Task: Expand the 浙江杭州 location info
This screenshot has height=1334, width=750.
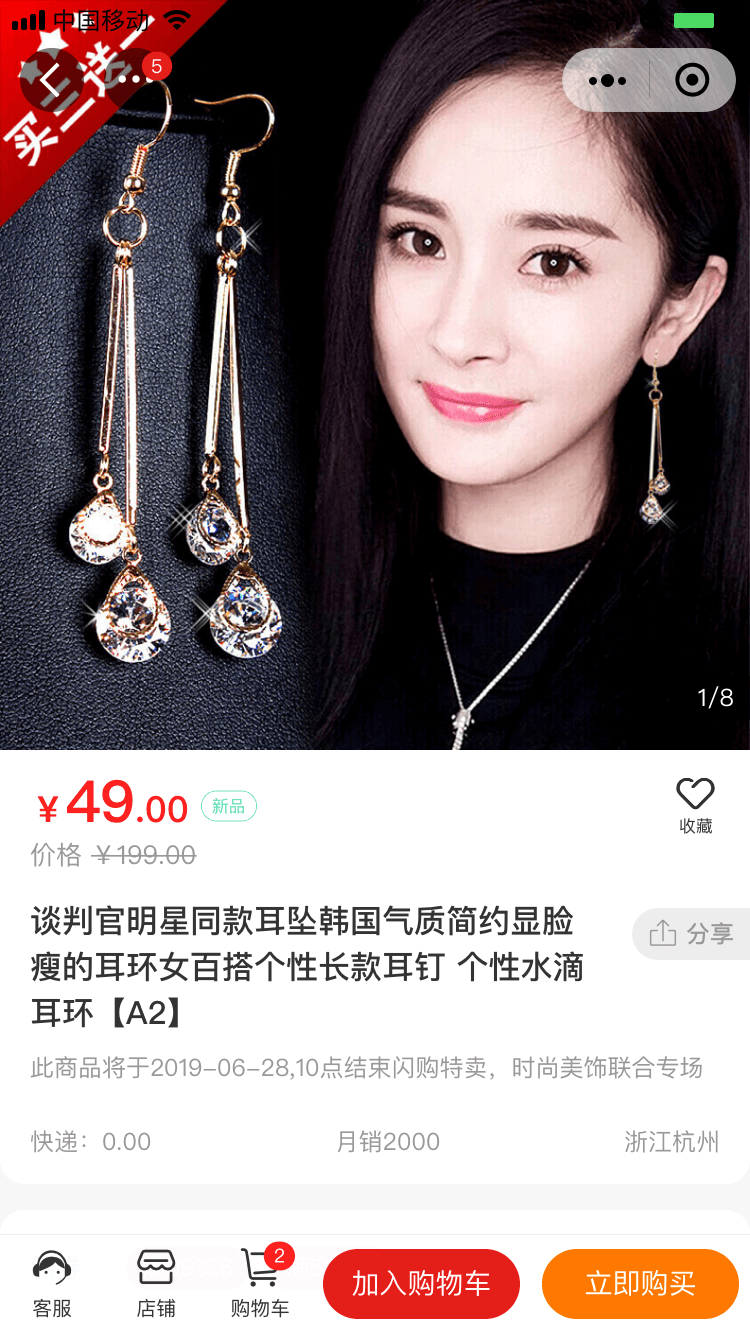Action: pos(671,1141)
